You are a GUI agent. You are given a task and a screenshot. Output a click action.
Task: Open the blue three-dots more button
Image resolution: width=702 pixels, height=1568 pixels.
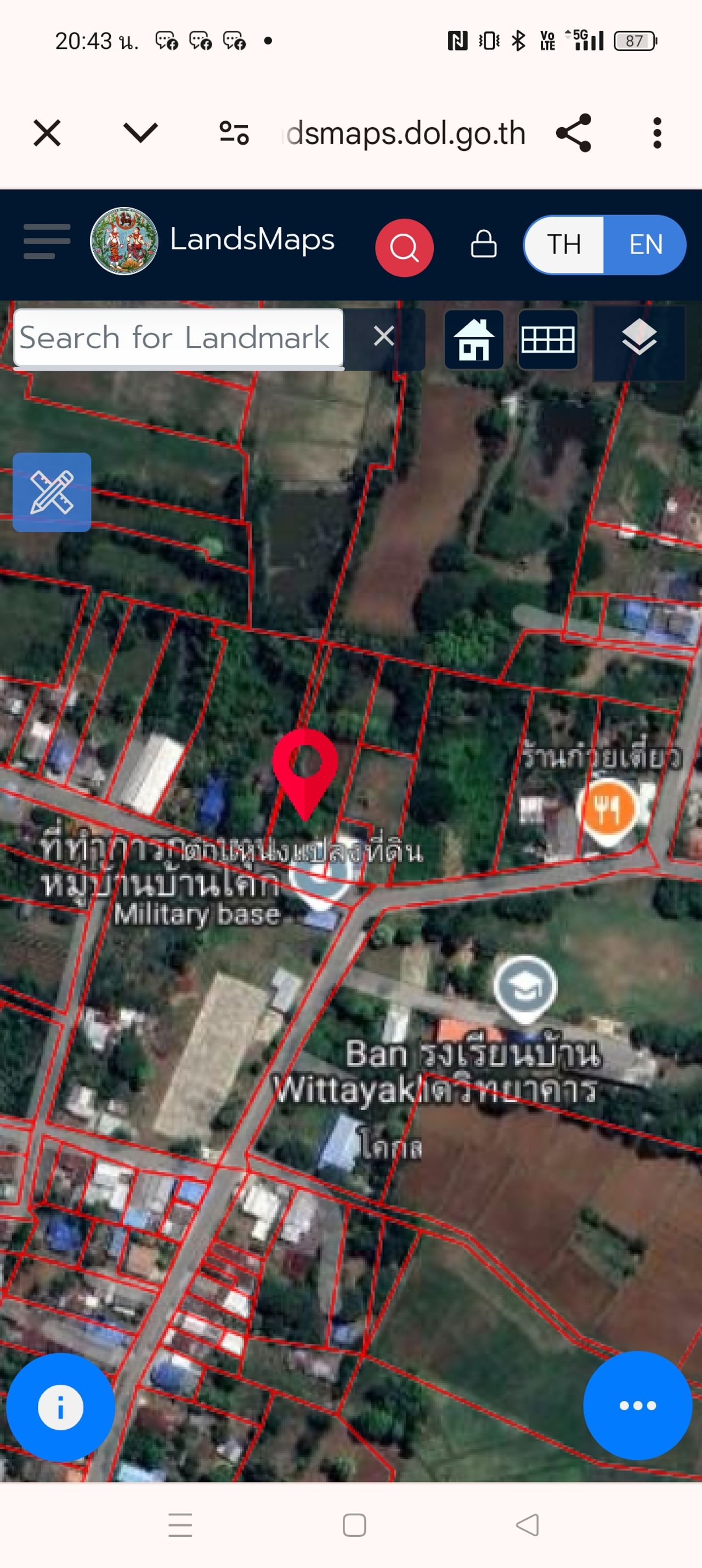coord(637,1405)
